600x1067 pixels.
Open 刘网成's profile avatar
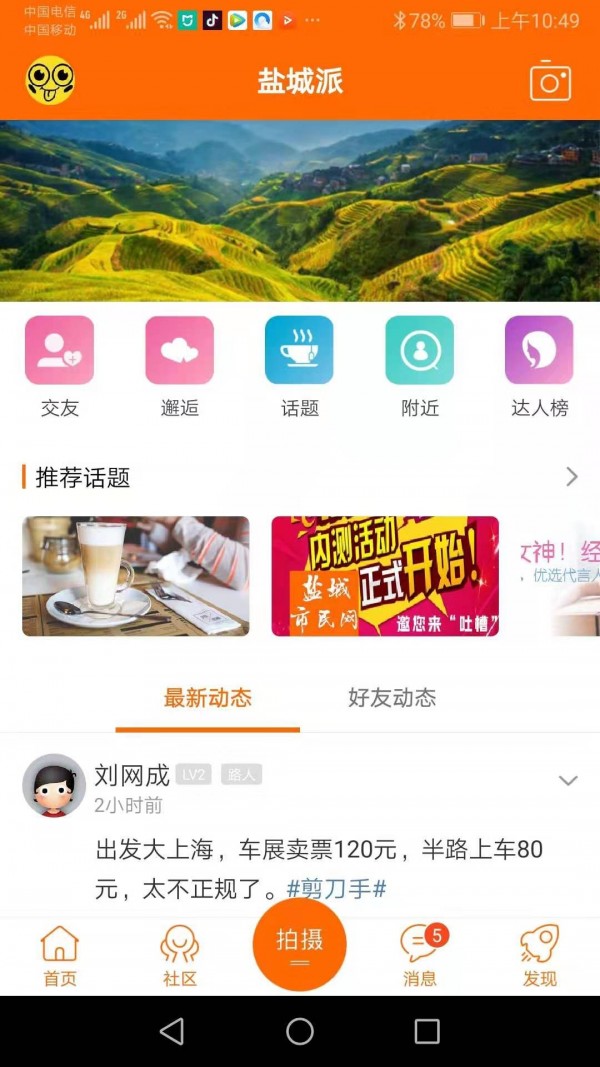(54, 785)
